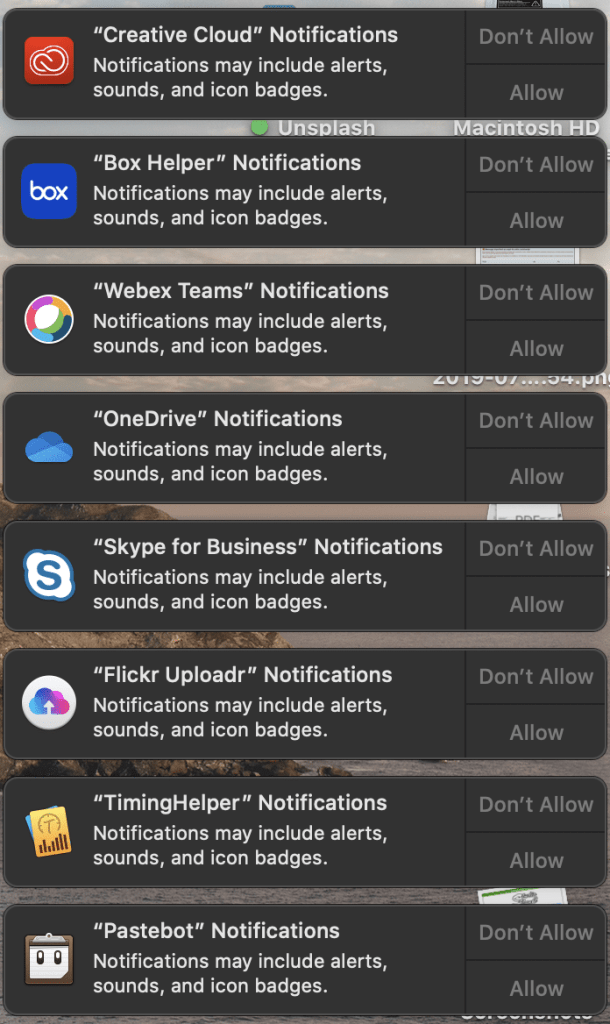Image resolution: width=610 pixels, height=1024 pixels.
Task: Decline Flickr Uploadr notifications
Action: click(x=536, y=677)
